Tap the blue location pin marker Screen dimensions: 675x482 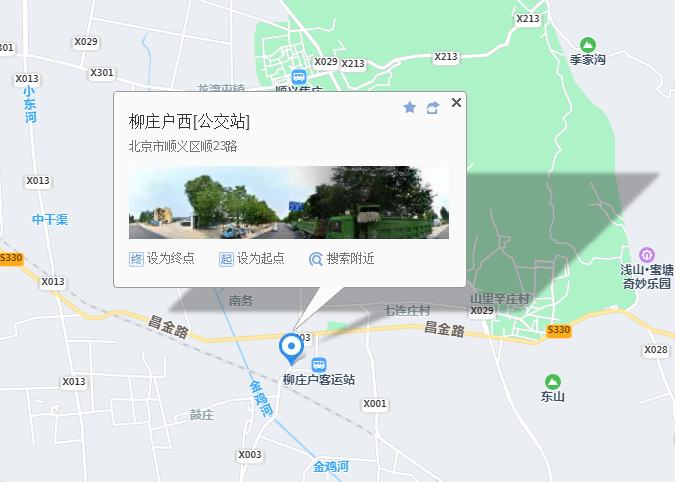click(x=291, y=347)
